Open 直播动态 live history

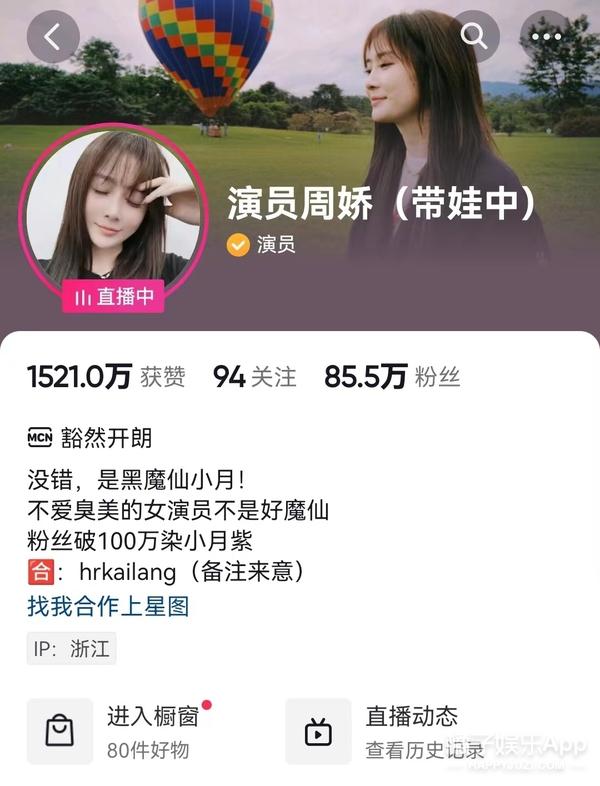click(x=410, y=731)
